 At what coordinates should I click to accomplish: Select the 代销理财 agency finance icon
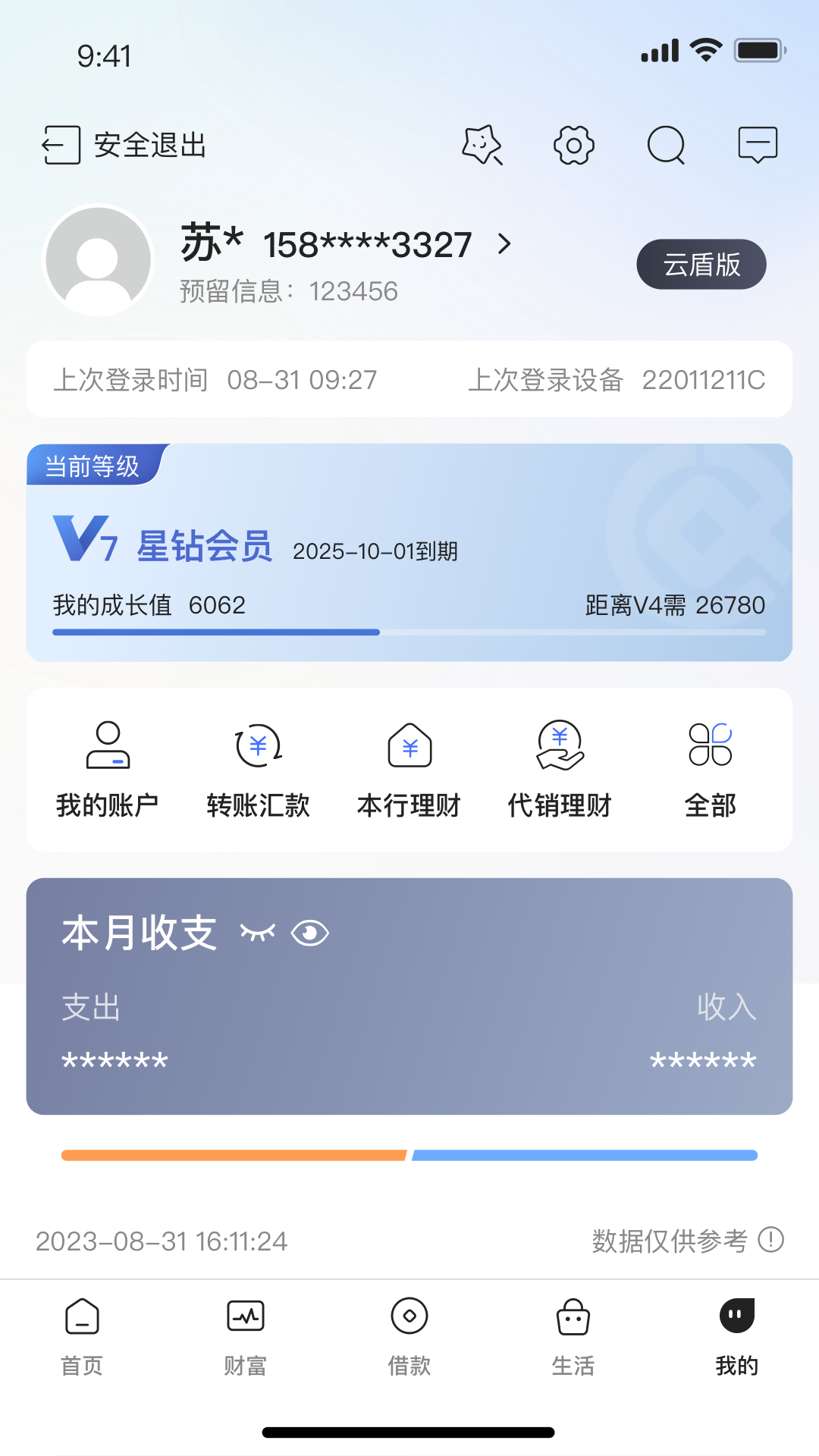(x=559, y=767)
